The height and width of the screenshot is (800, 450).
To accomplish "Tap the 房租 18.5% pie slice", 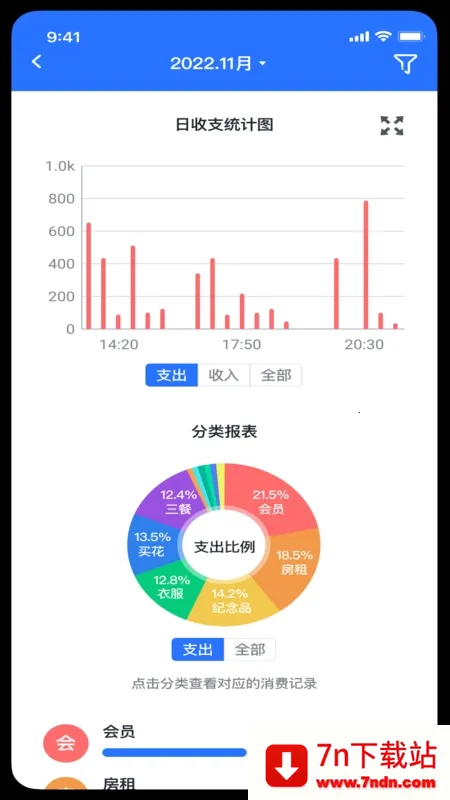I will point(295,561).
